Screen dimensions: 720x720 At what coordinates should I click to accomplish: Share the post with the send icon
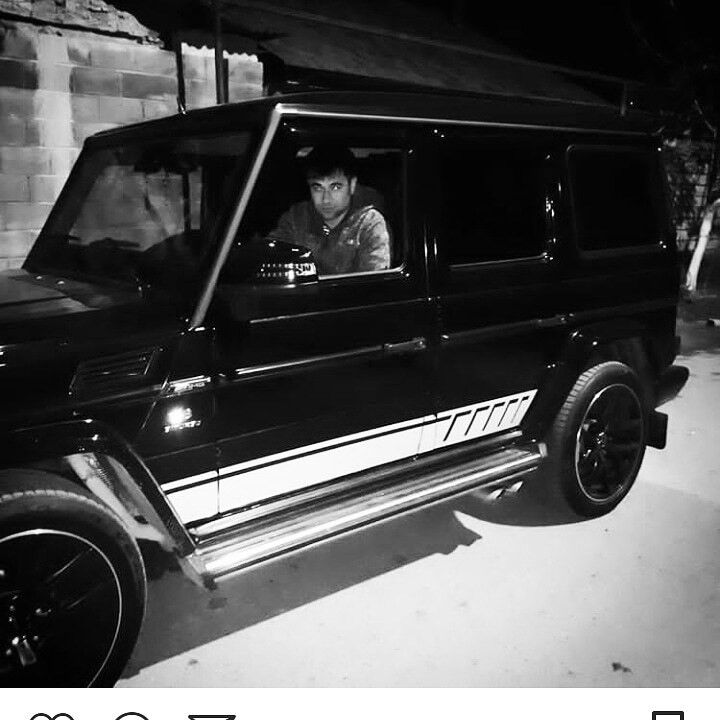click(211, 715)
